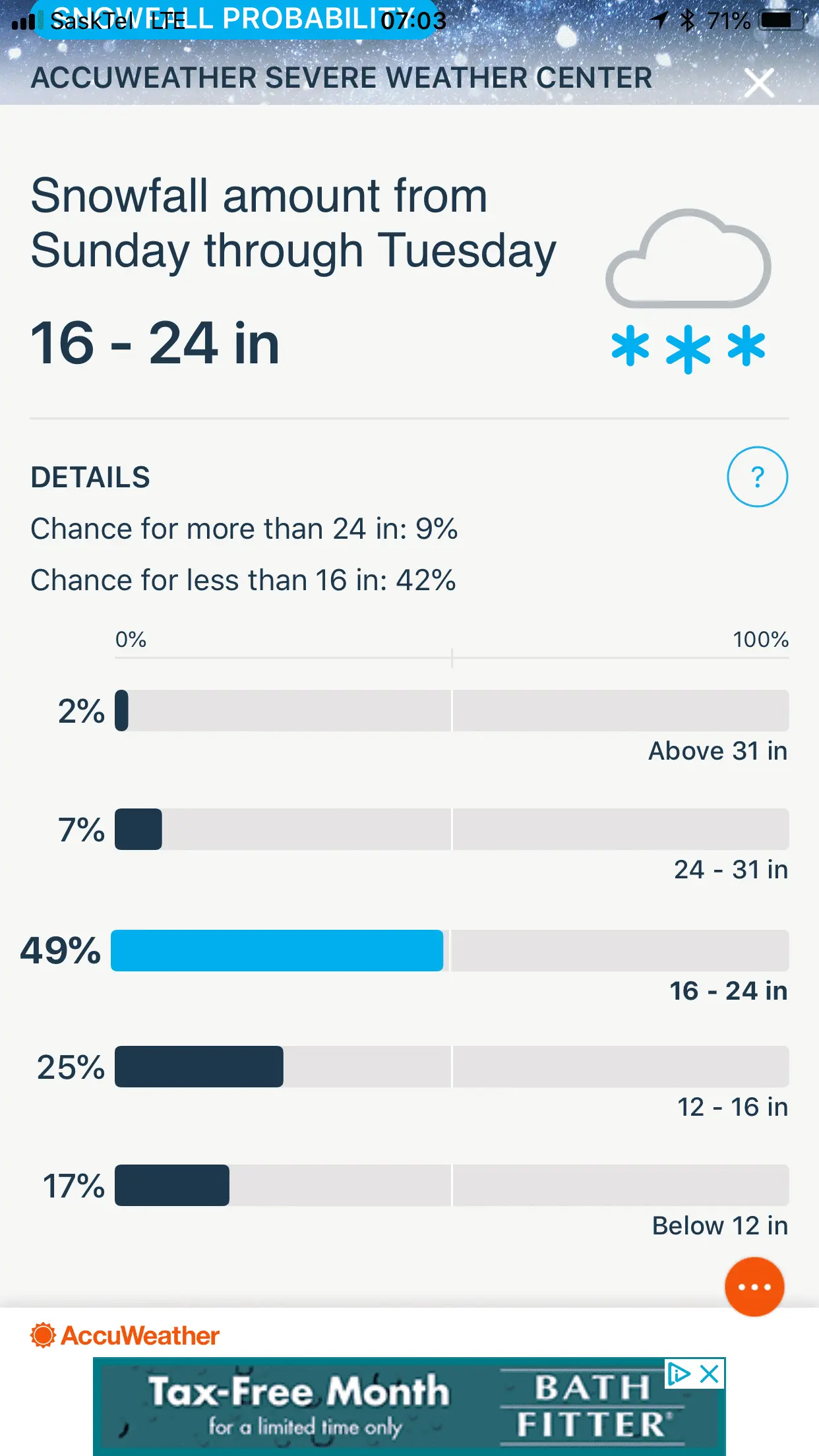
Task: Open the question mark help for details
Action: [757, 477]
